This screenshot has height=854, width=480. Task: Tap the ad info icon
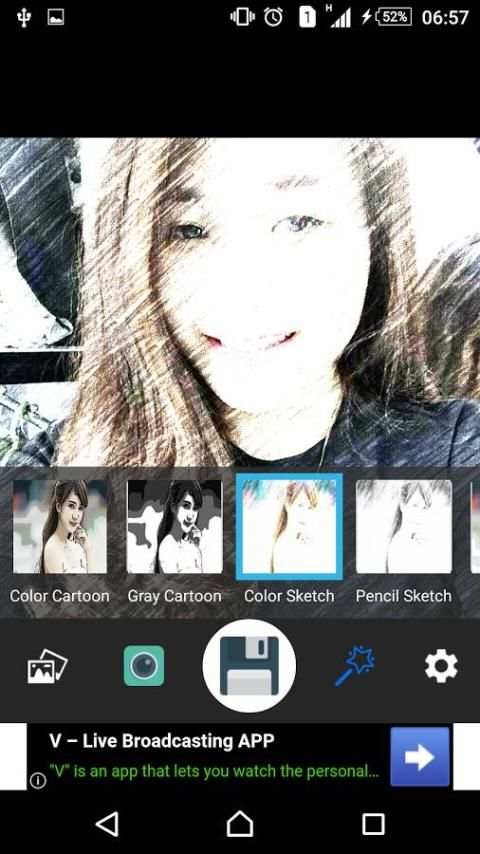tap(38, 780)
